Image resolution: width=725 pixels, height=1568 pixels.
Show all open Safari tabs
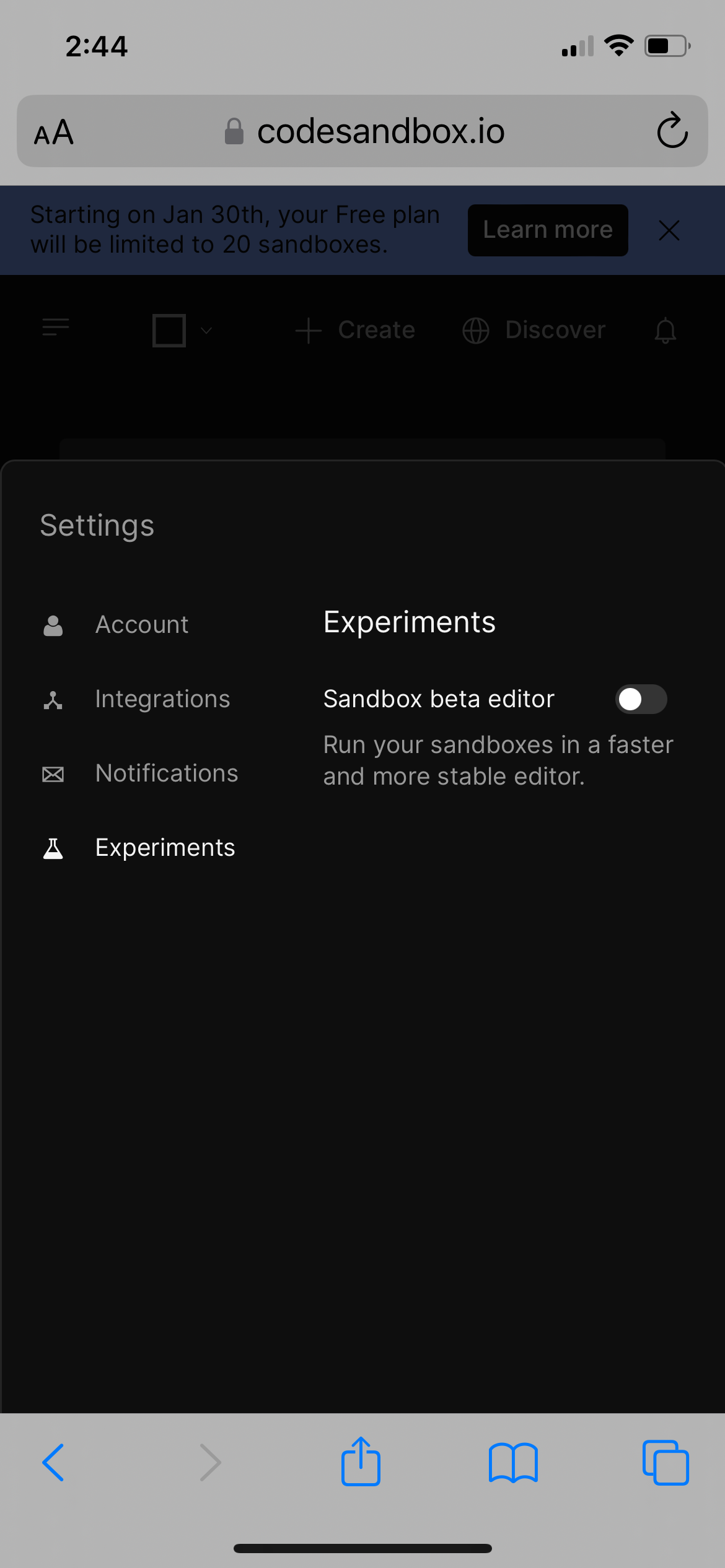(x=666, y=1463)
